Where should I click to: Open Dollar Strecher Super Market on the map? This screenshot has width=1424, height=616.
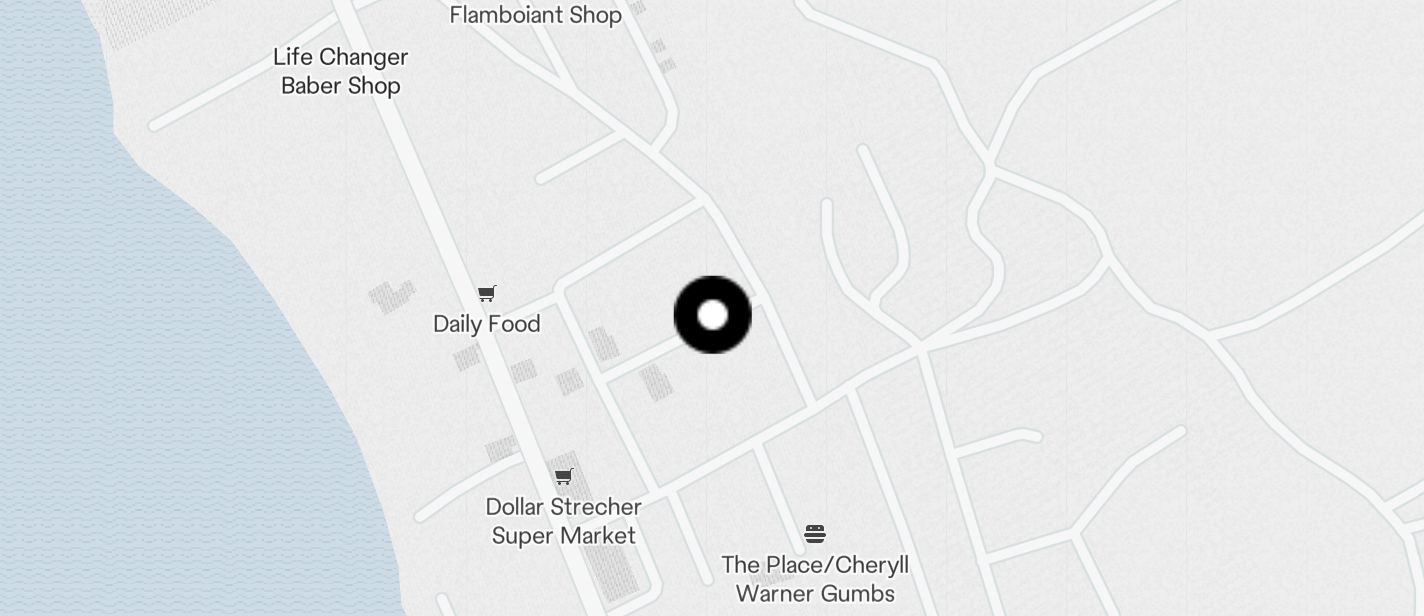[x=564, y=477]
